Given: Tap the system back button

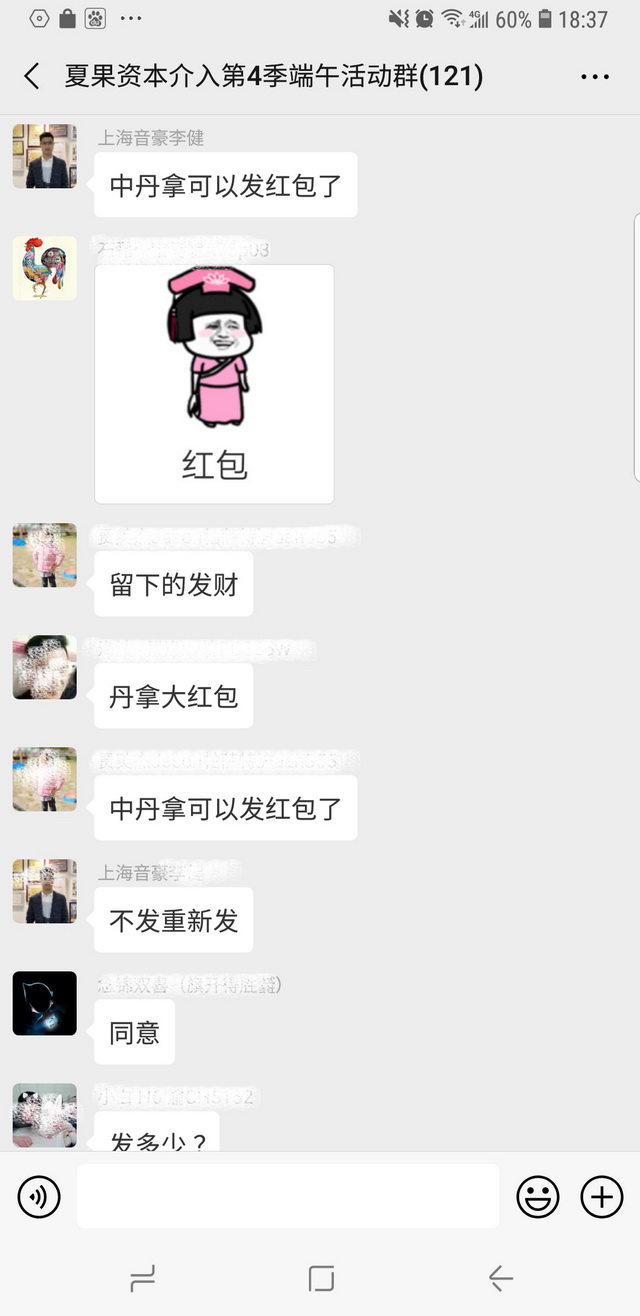Looking at the screenshot, I should coord(500,1277).
